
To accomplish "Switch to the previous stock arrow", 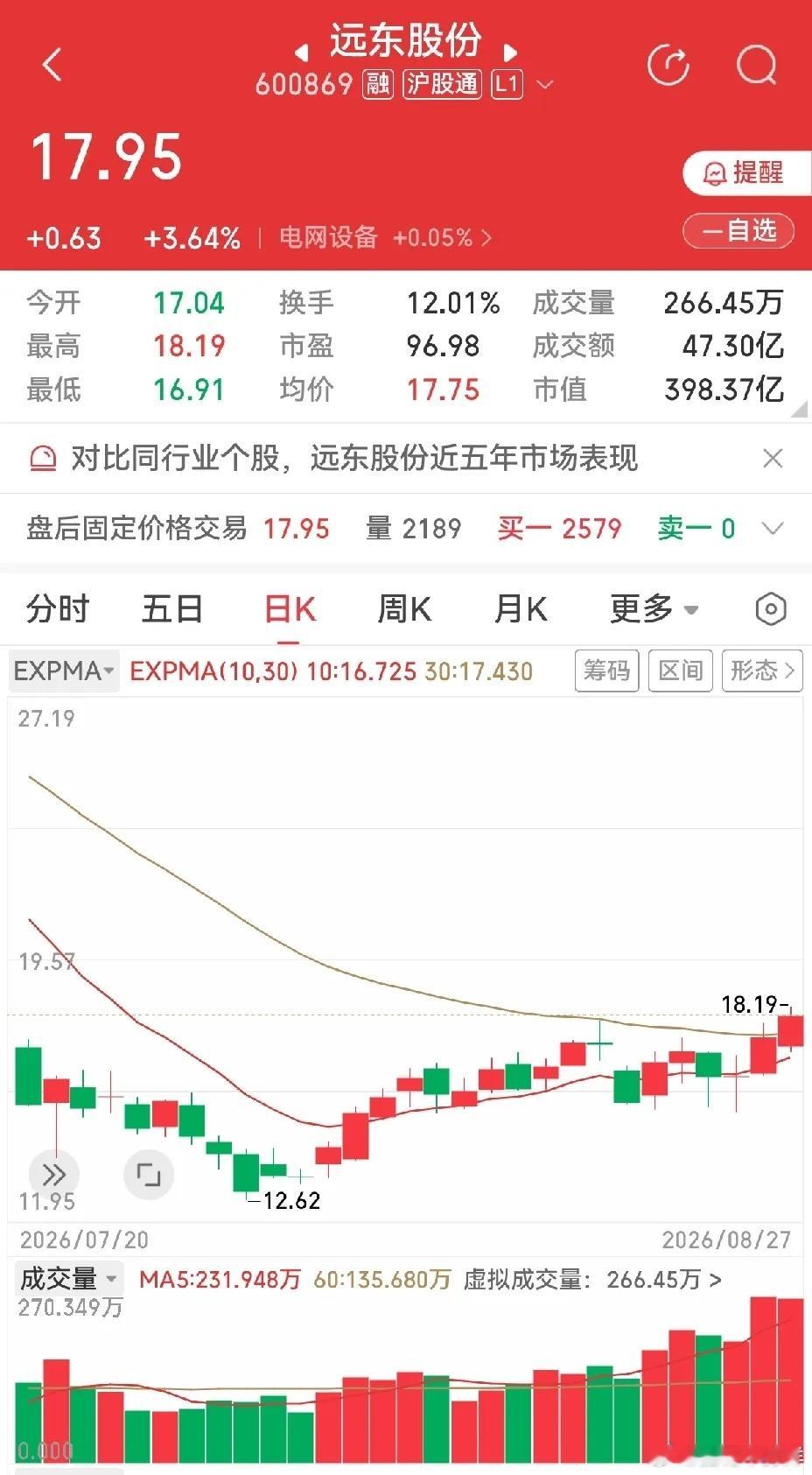I will (301, 52).
